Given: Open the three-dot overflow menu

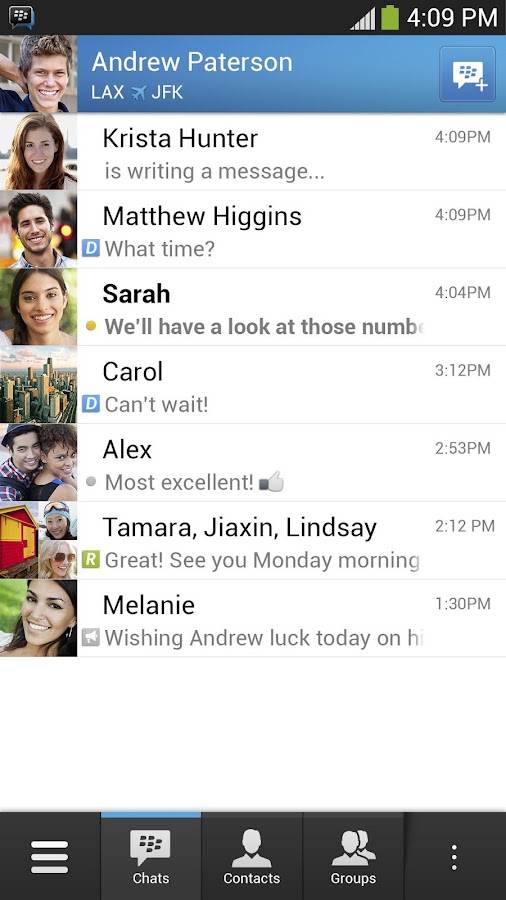Looking at the screenshot, I should [454, 857].
